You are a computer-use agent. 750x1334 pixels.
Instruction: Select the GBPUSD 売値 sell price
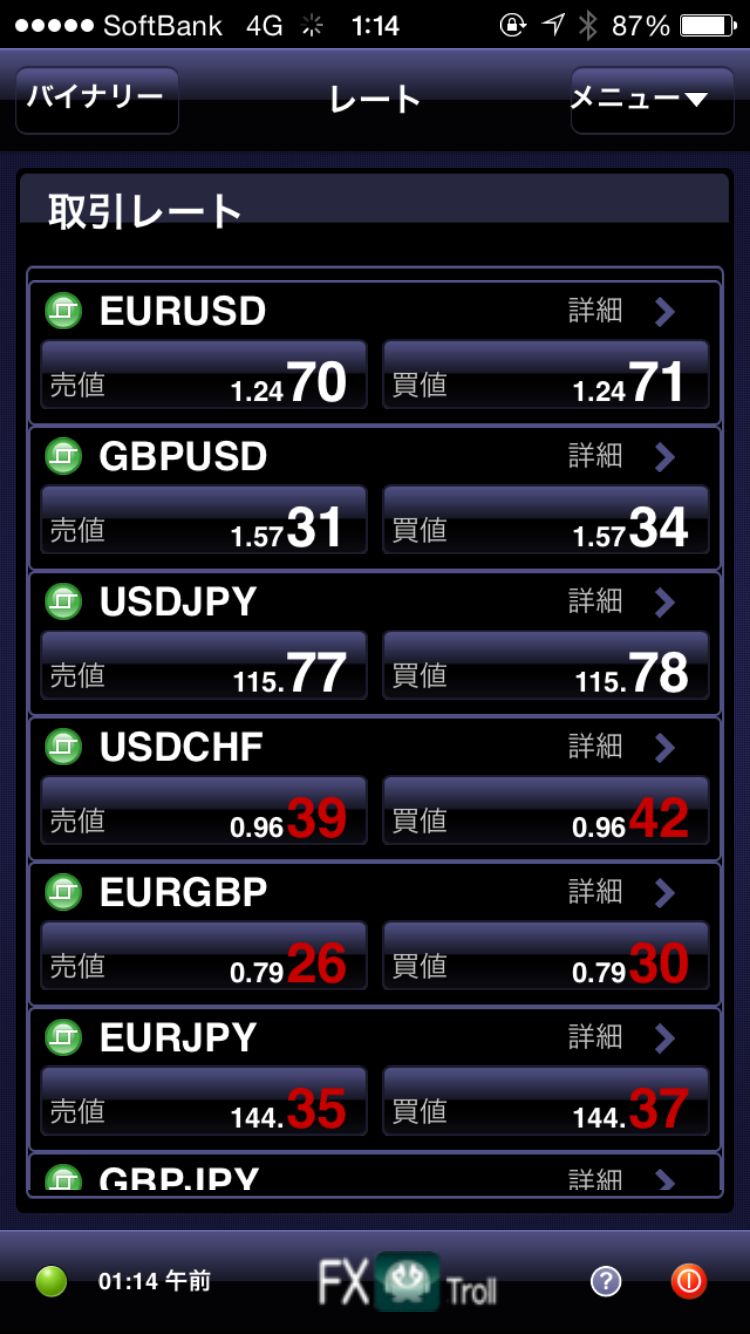pos(204,520)
